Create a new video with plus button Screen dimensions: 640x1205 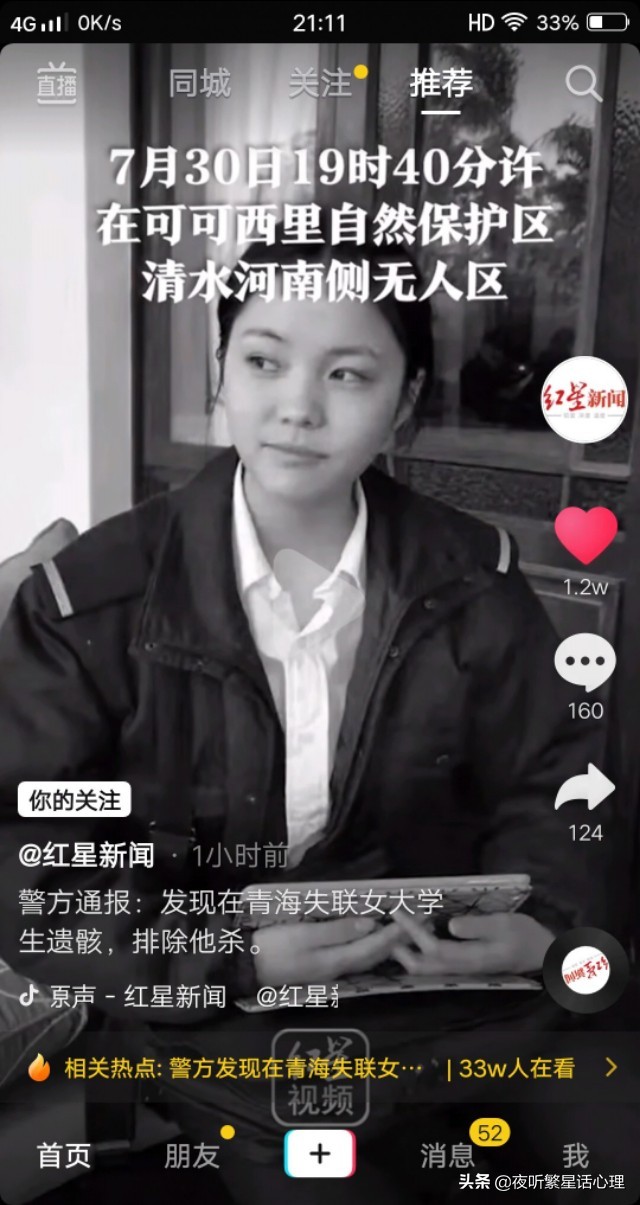coord(320,1154)
